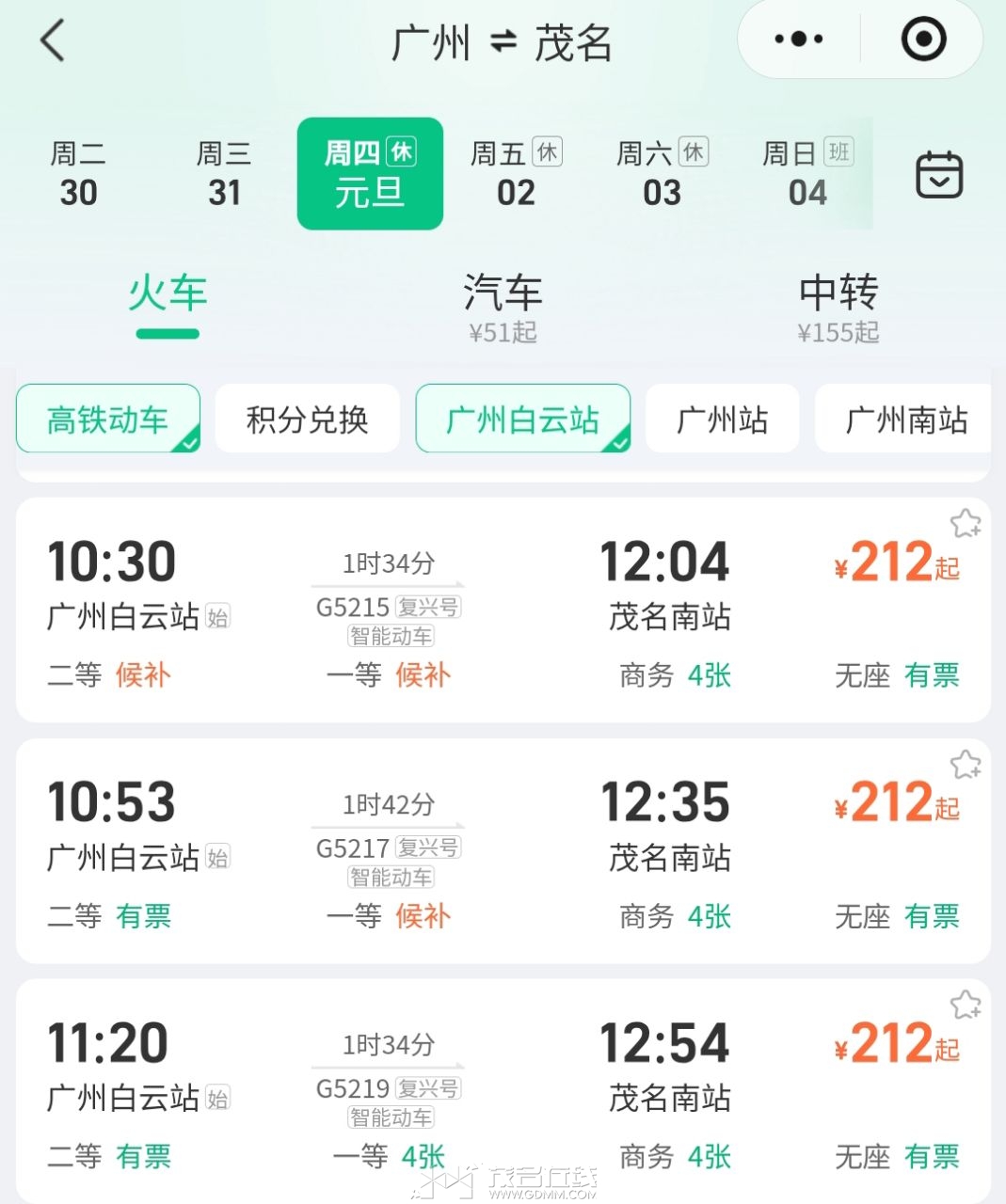This screenshot has width=1006, height=1204.
Task: Open the calendar date picker
Action: point(939,175)
